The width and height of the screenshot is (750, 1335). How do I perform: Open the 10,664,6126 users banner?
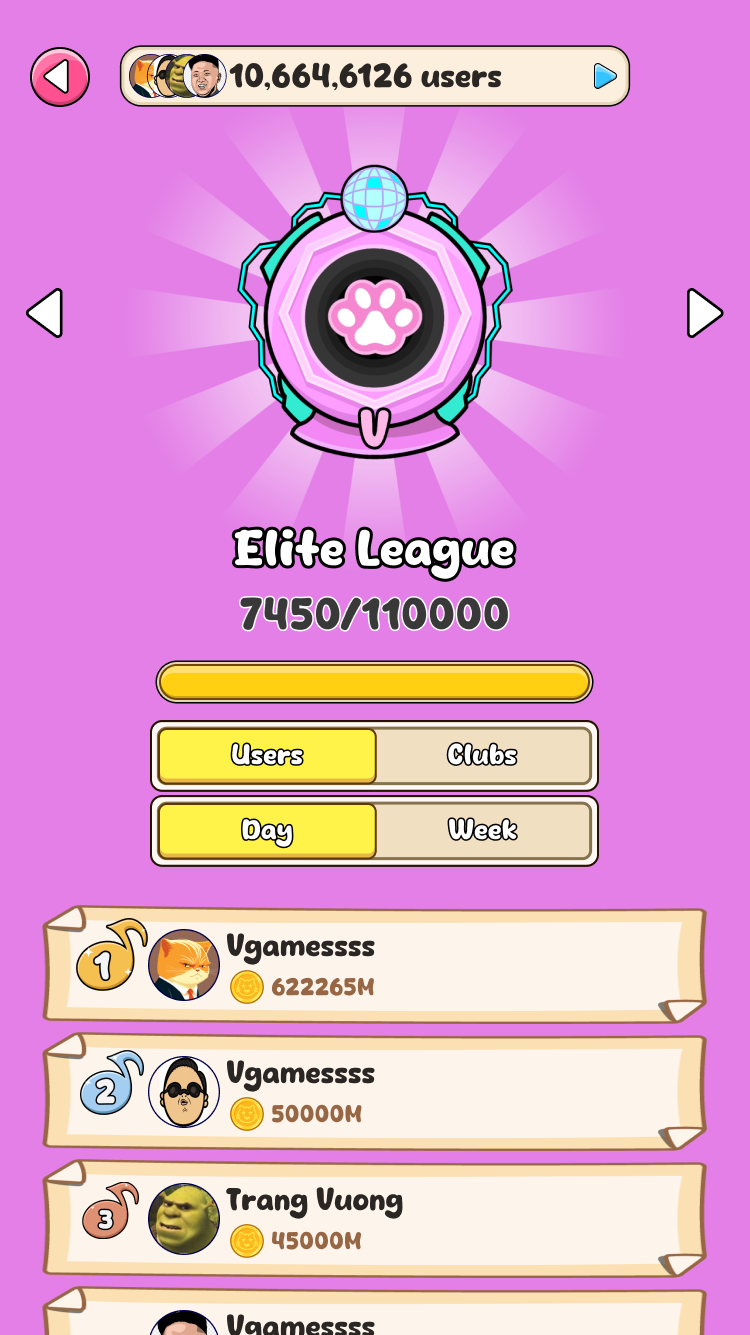(x=375, y=76)
